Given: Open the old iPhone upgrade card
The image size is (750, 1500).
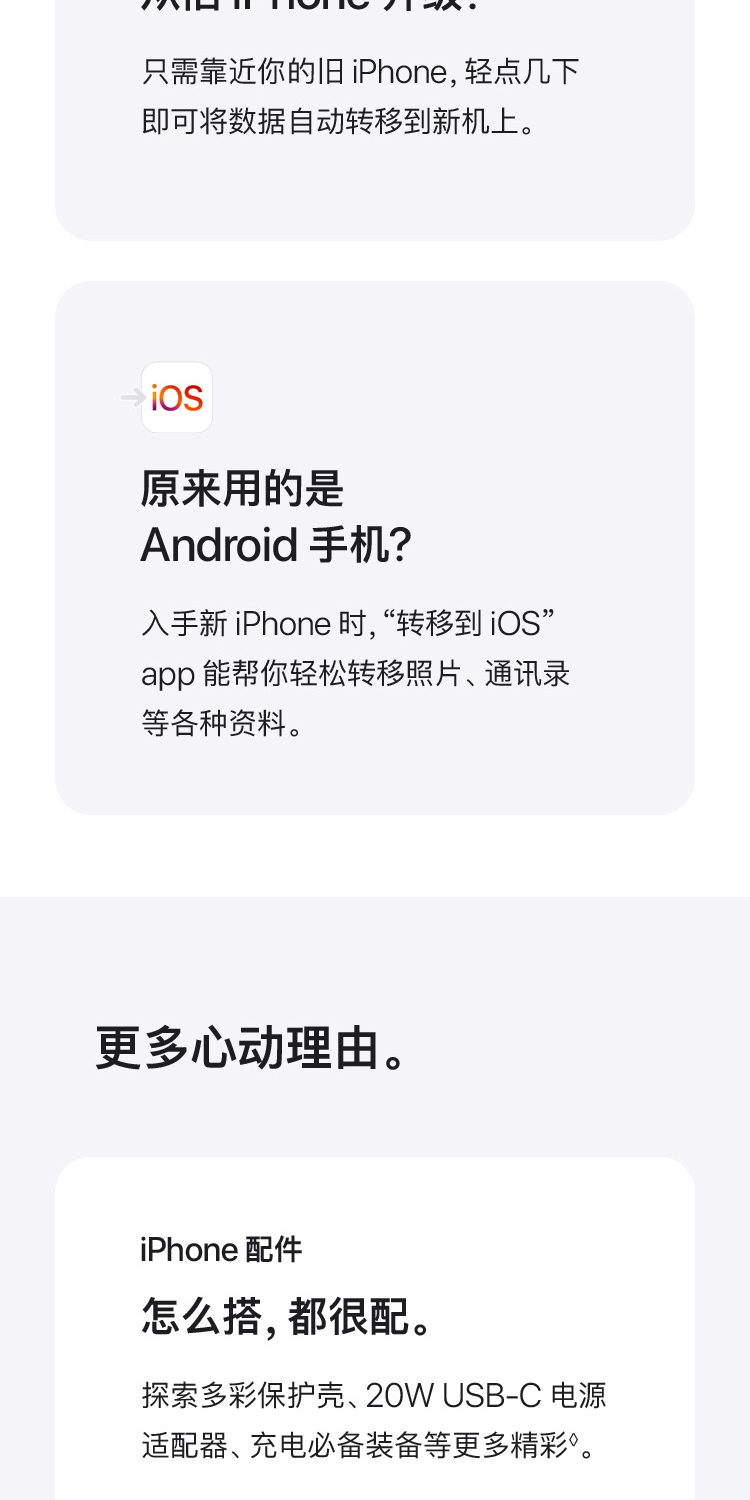Looking at the screenshot, I should [374, 110].
